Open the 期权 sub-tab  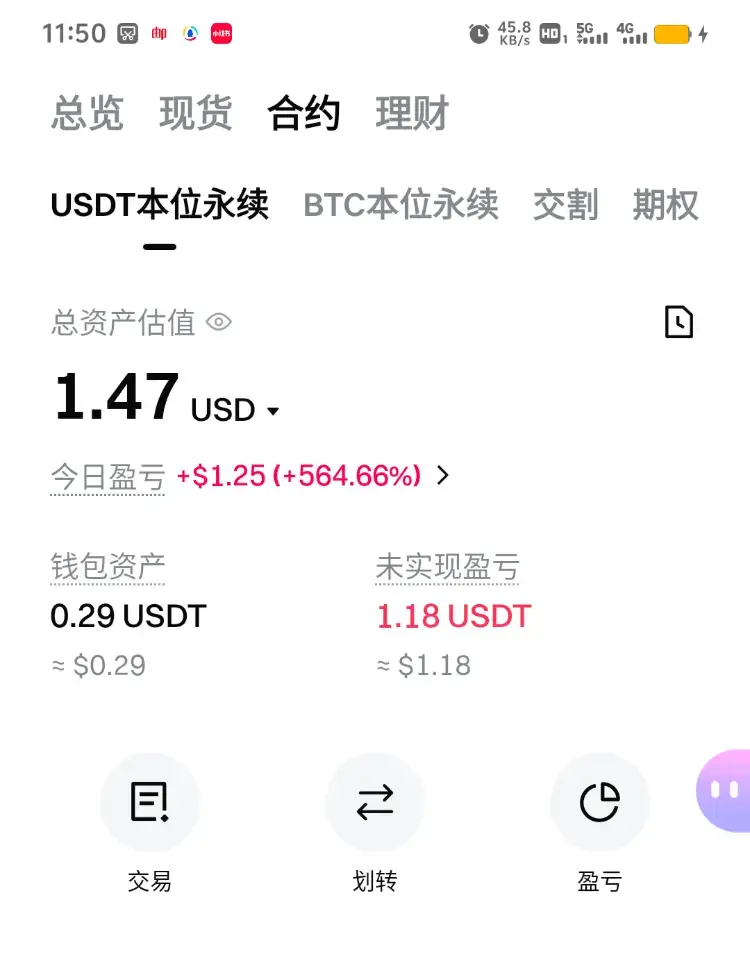[665, 205]
